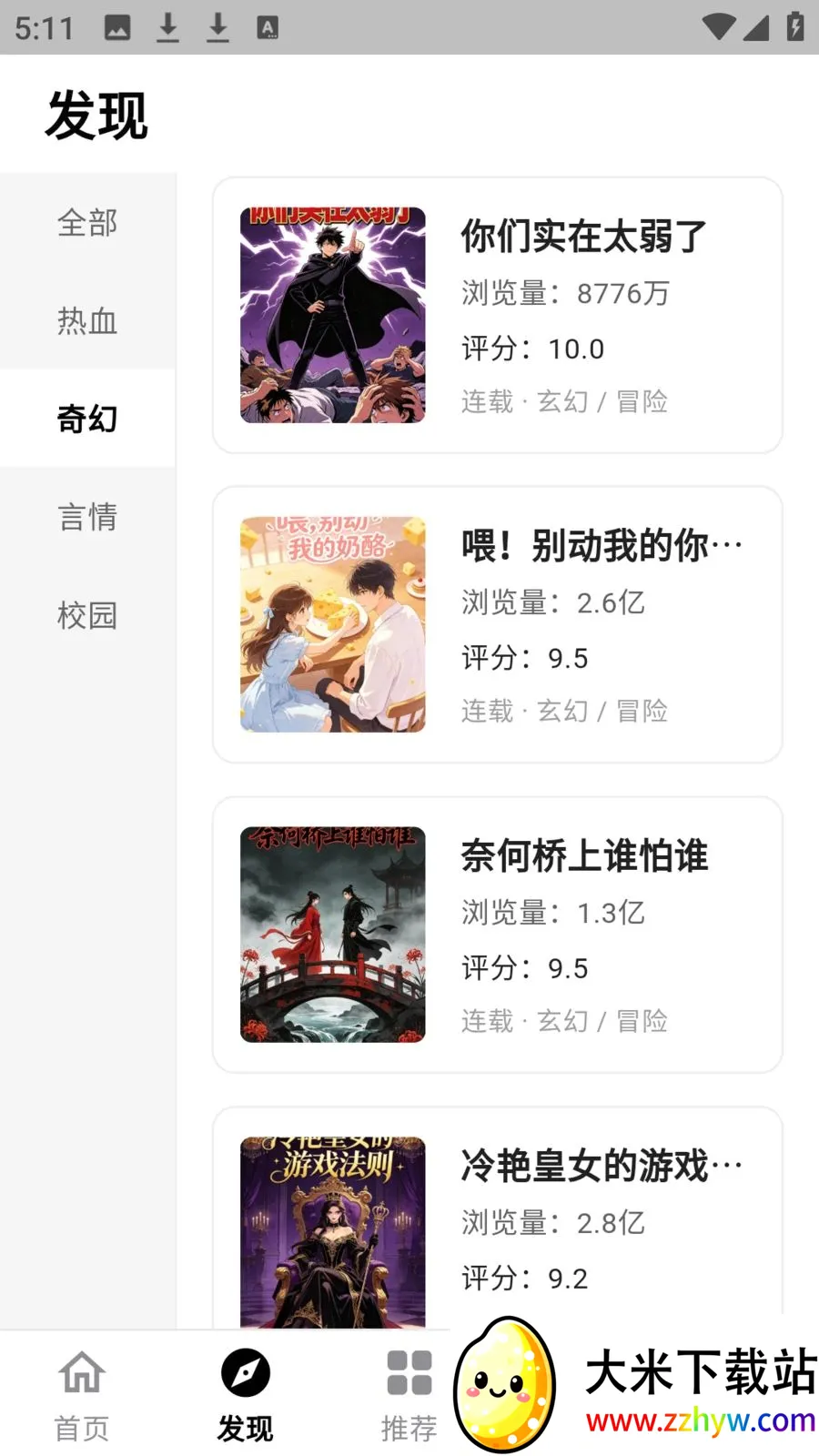The image size is (819, 1456).
Task: Go to the 首页 tab
Action: click(x=82, y=1392)
